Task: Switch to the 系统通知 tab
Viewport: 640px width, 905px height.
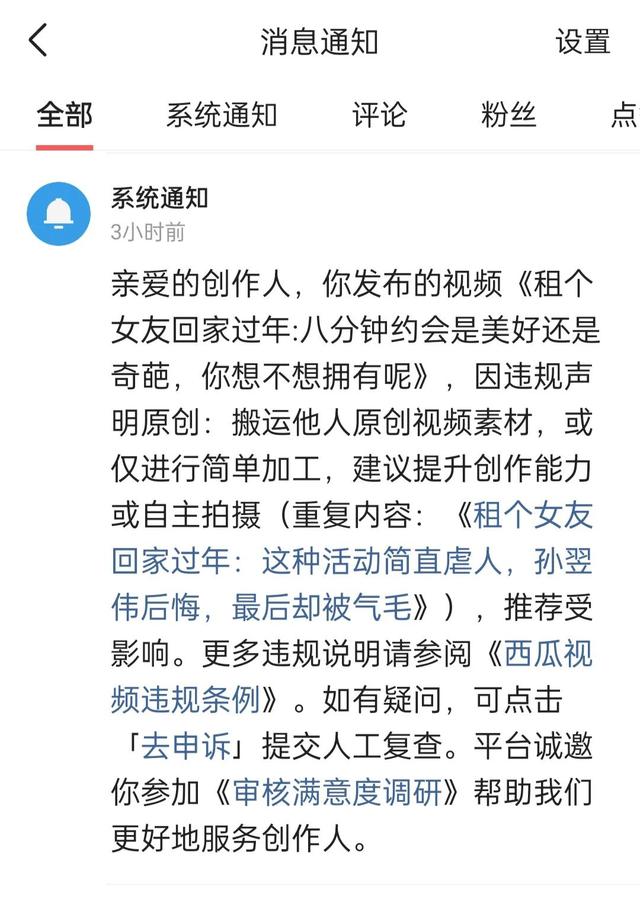Action: (221, 115)
